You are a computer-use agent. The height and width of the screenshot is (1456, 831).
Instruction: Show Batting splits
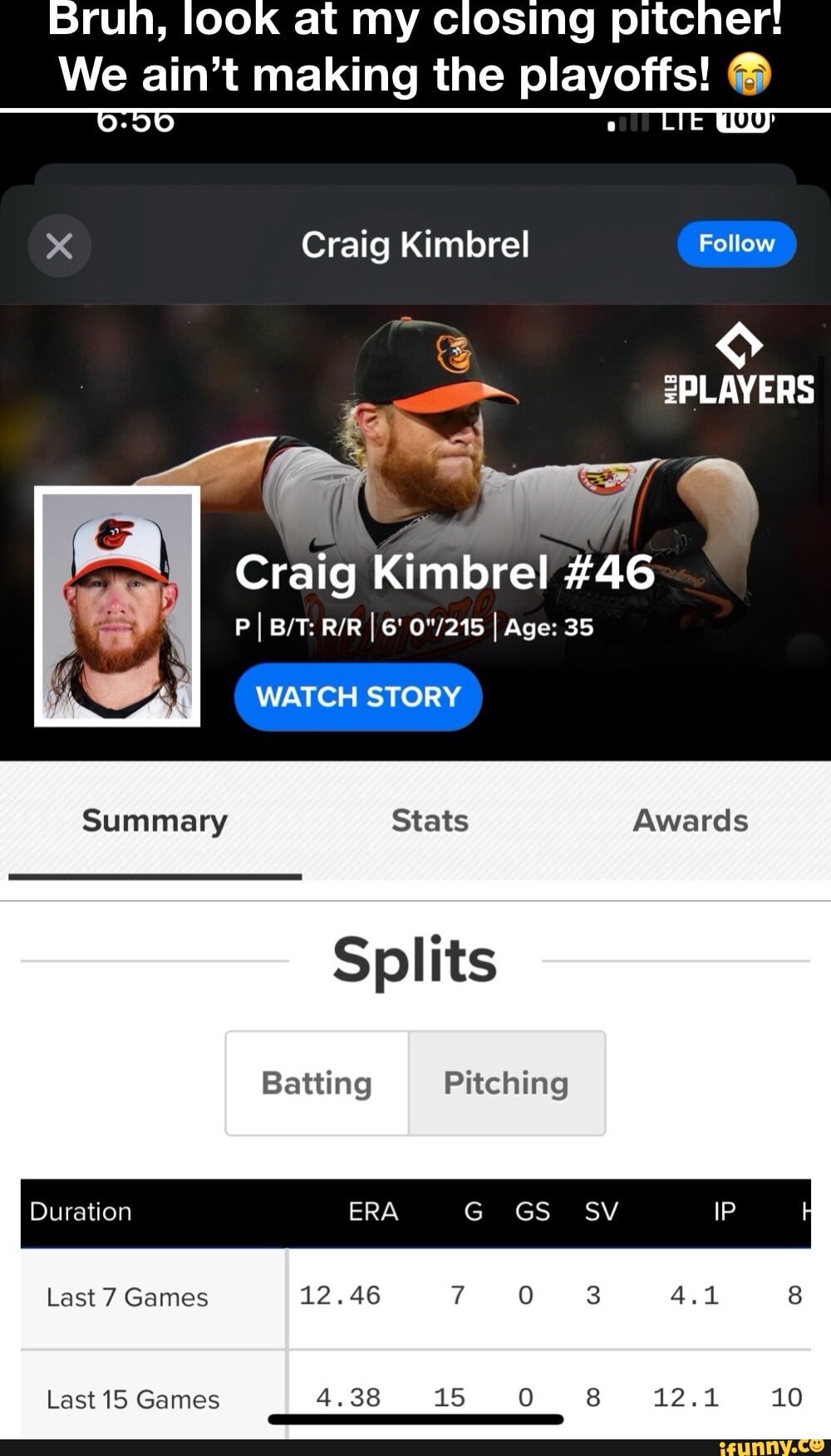tap(317, 1083)
